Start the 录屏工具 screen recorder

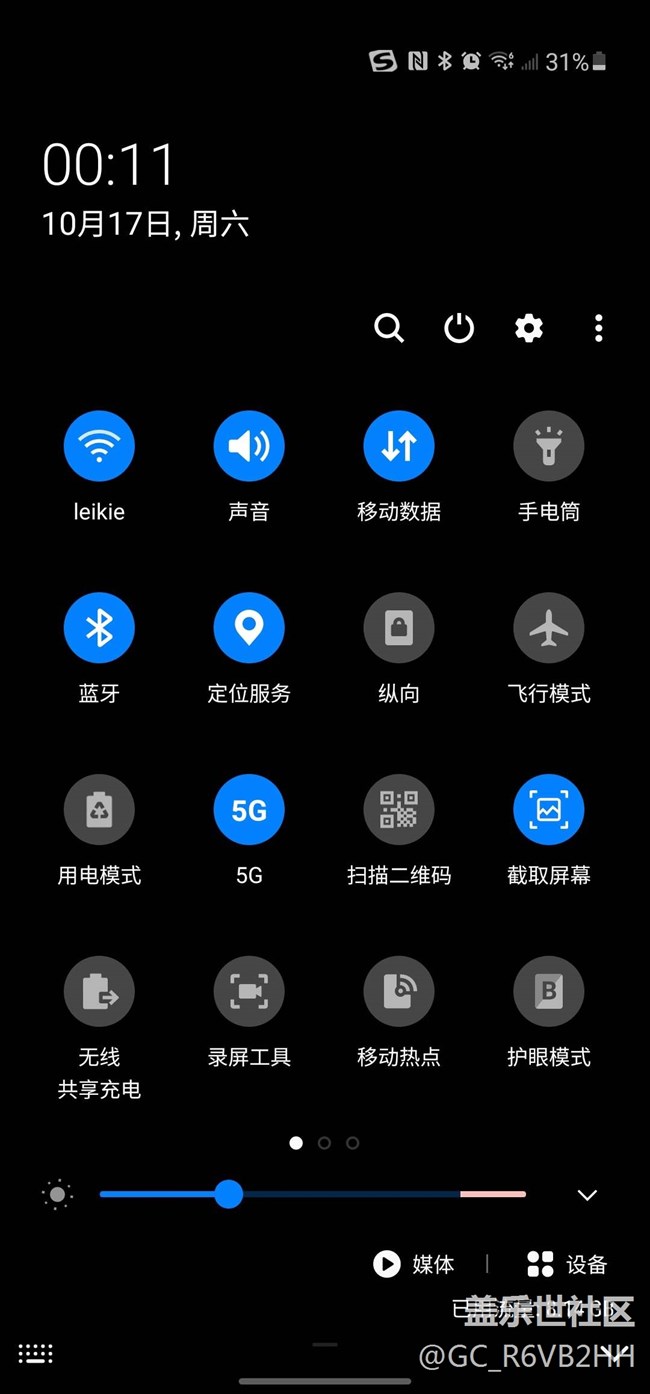[x=249, y=992]
